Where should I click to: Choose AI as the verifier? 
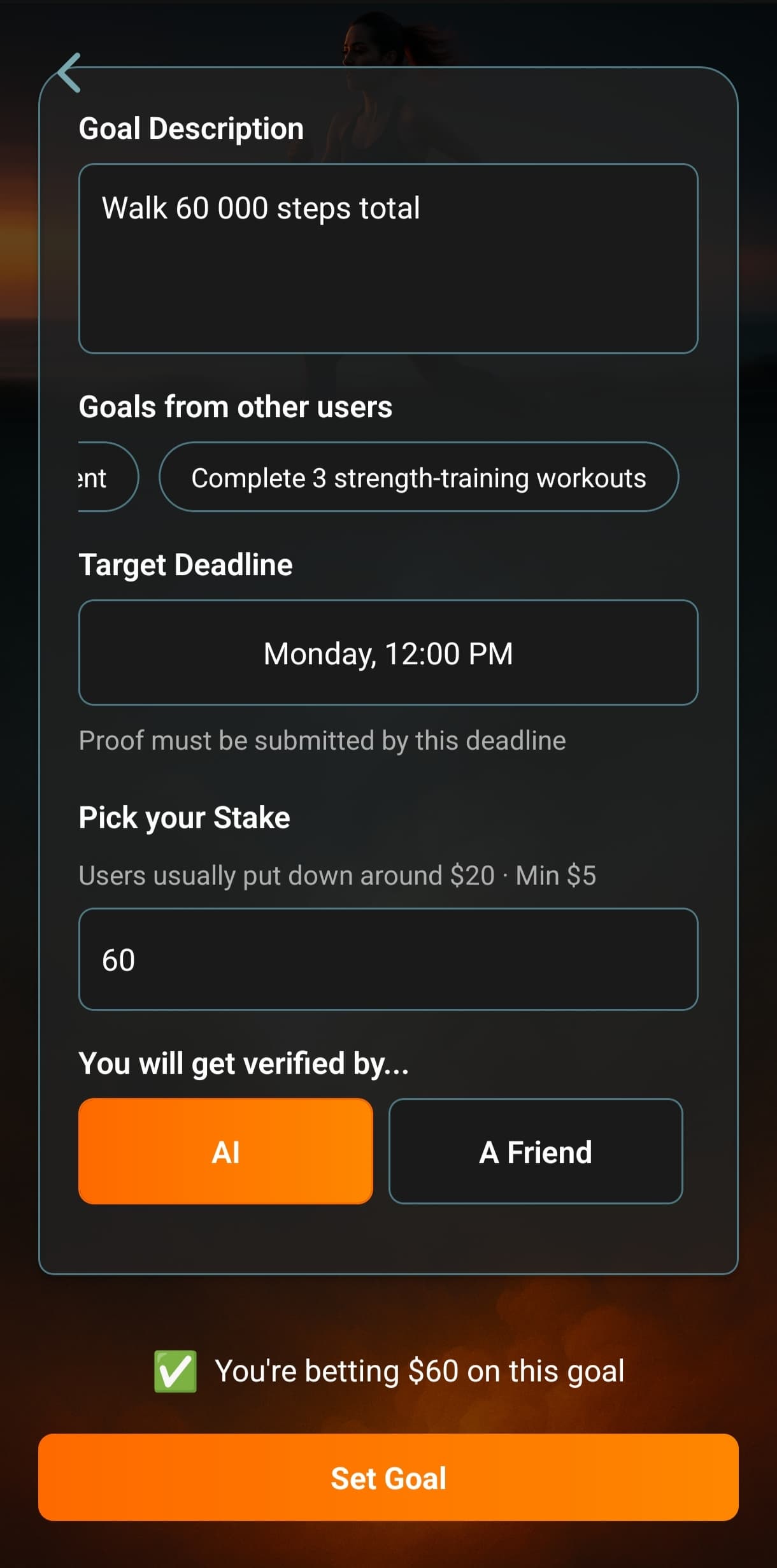click(x=225, y=1151)
